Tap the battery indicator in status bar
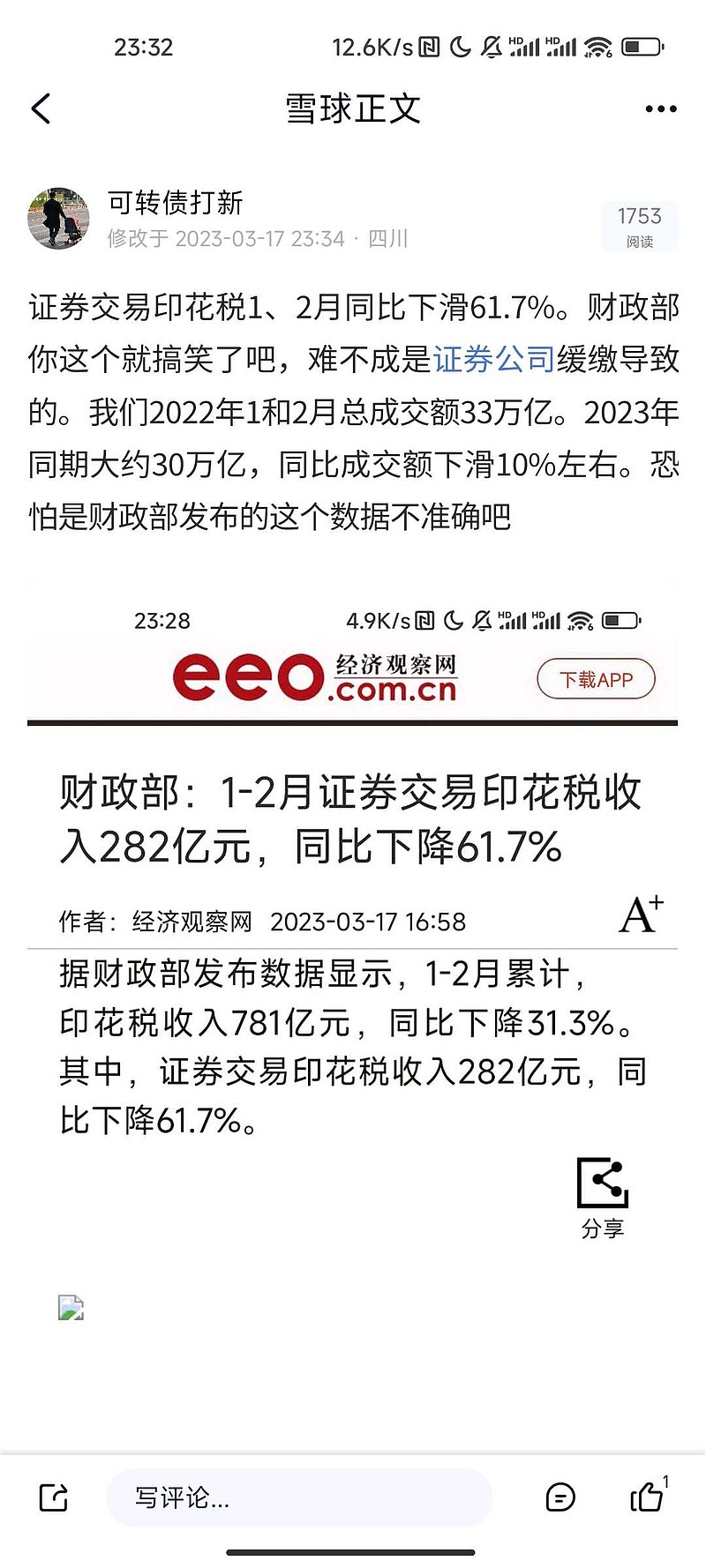This screenshot has height=1568, width=706. pyautogui.click(x=640, y=46)
